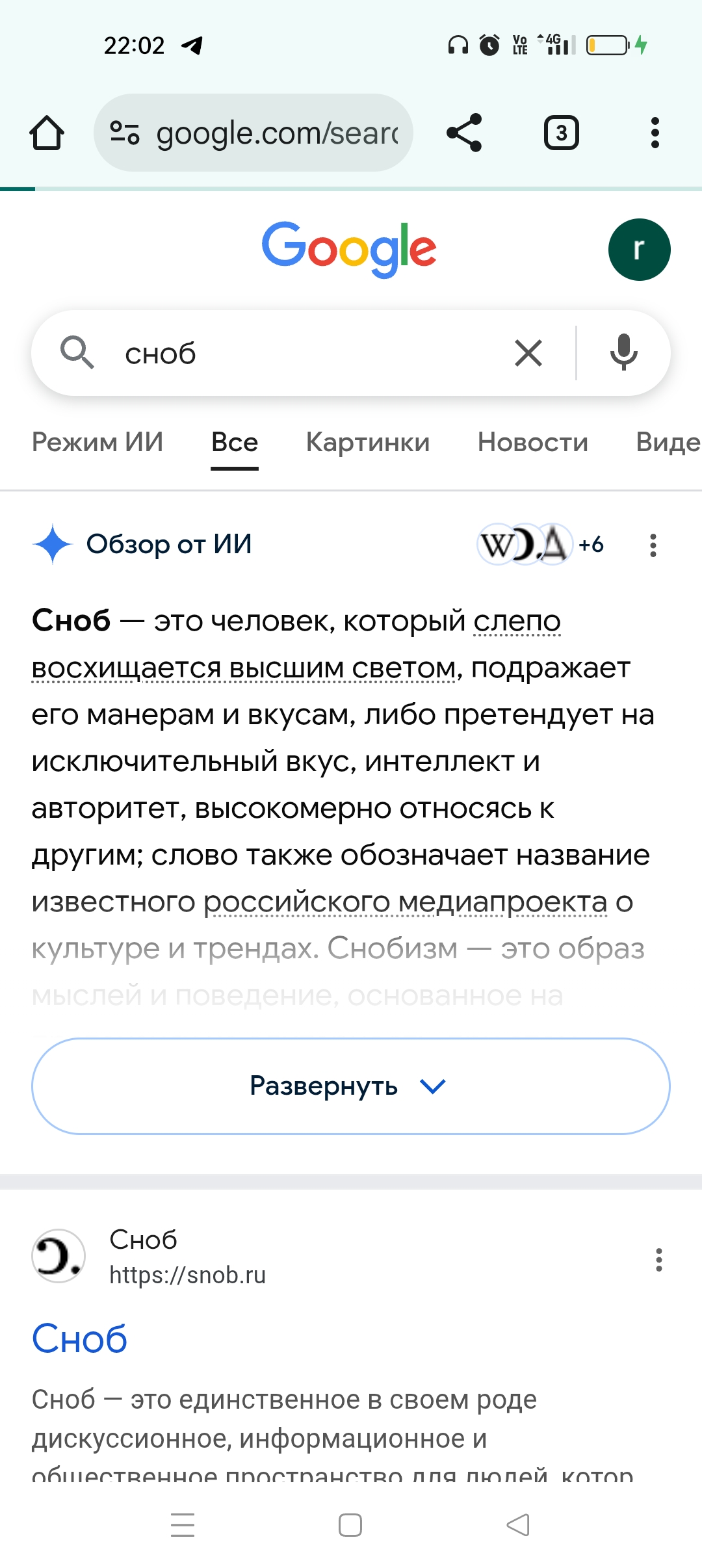Open more options for Обзор от ИИ
Image resolution: width=702 pixels, height=1568 pixels.
point(653,545)
